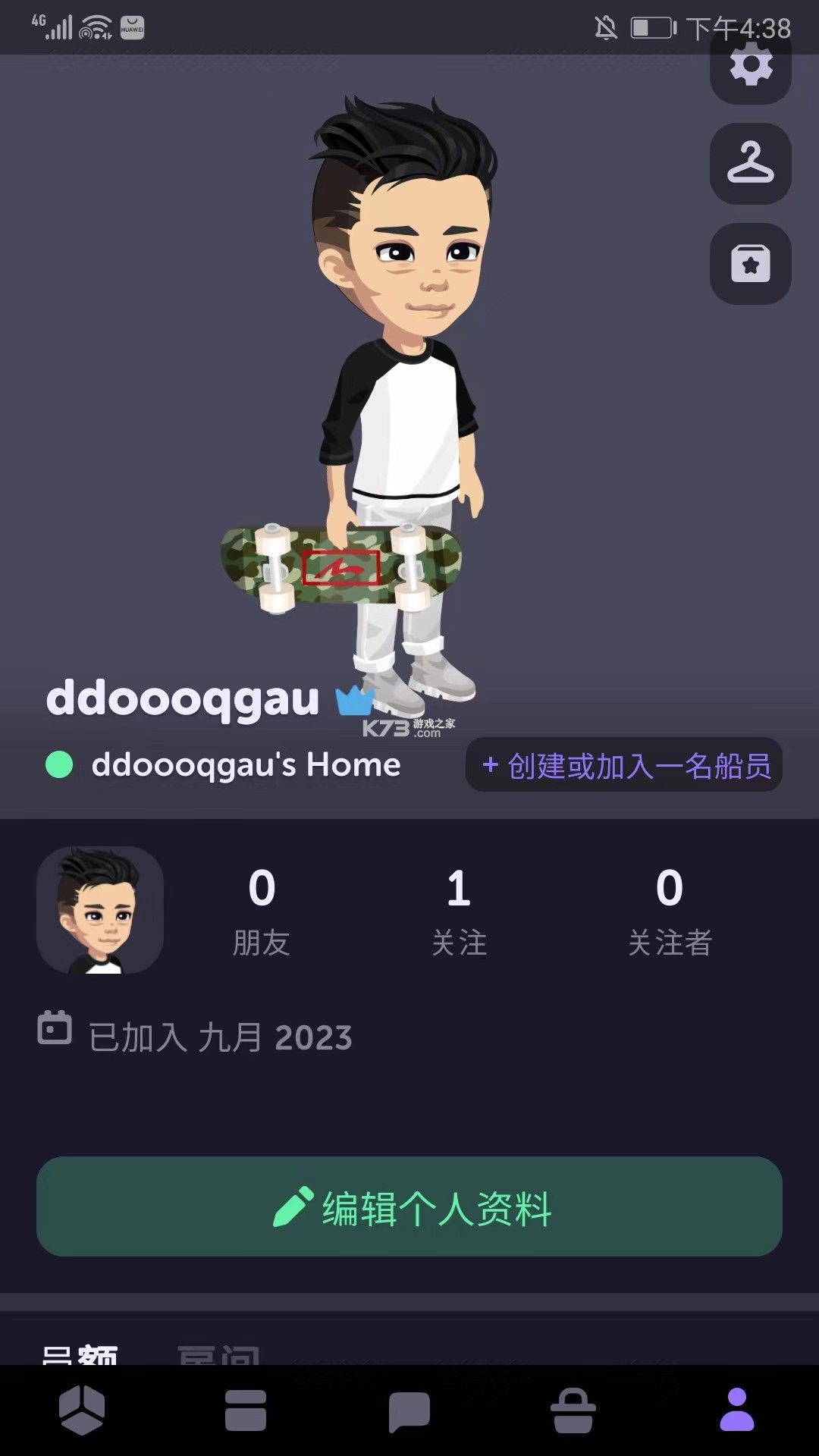View the profile avatar picture

click(100, 910)
